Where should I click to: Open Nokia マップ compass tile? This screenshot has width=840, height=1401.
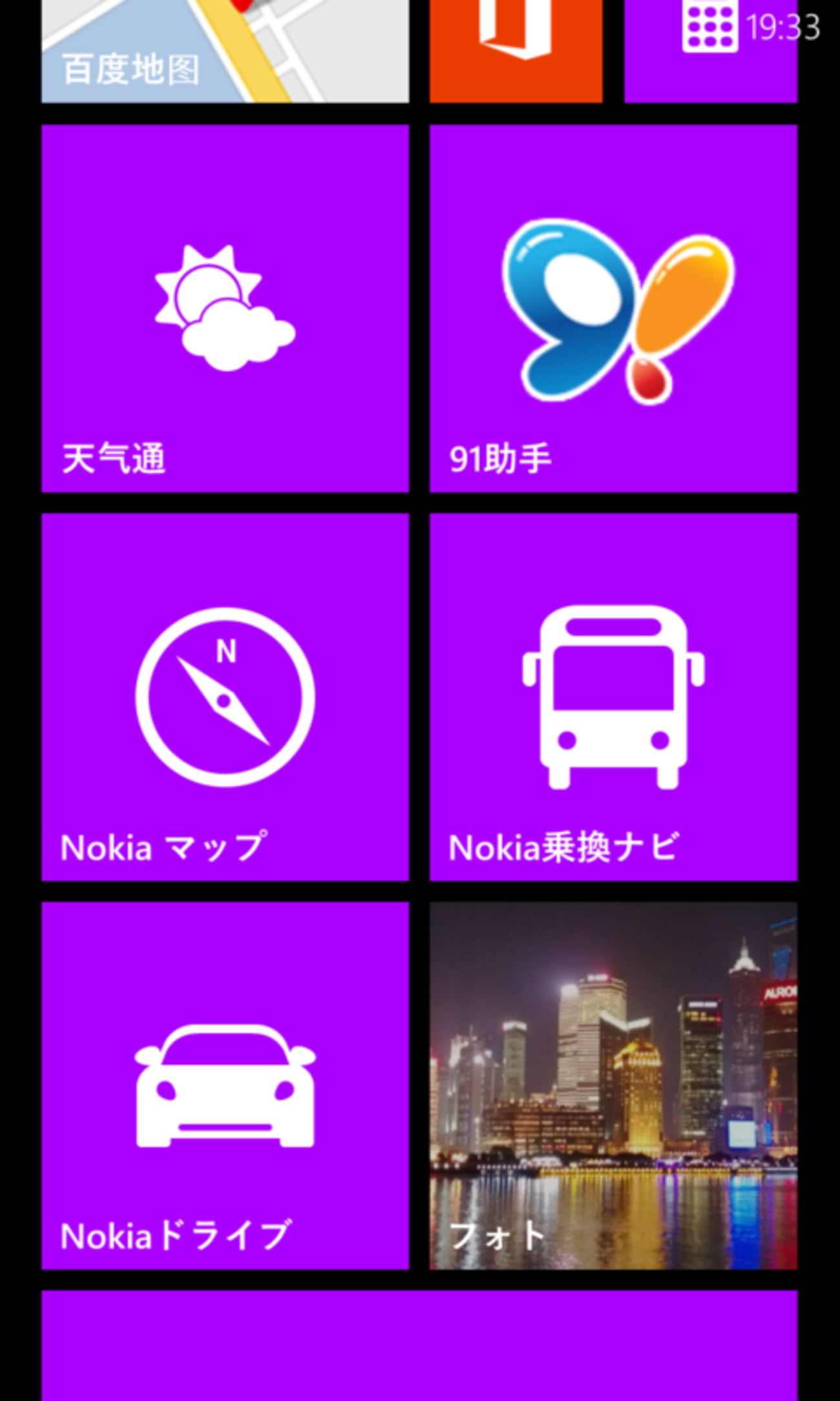[x=225, y=697]
